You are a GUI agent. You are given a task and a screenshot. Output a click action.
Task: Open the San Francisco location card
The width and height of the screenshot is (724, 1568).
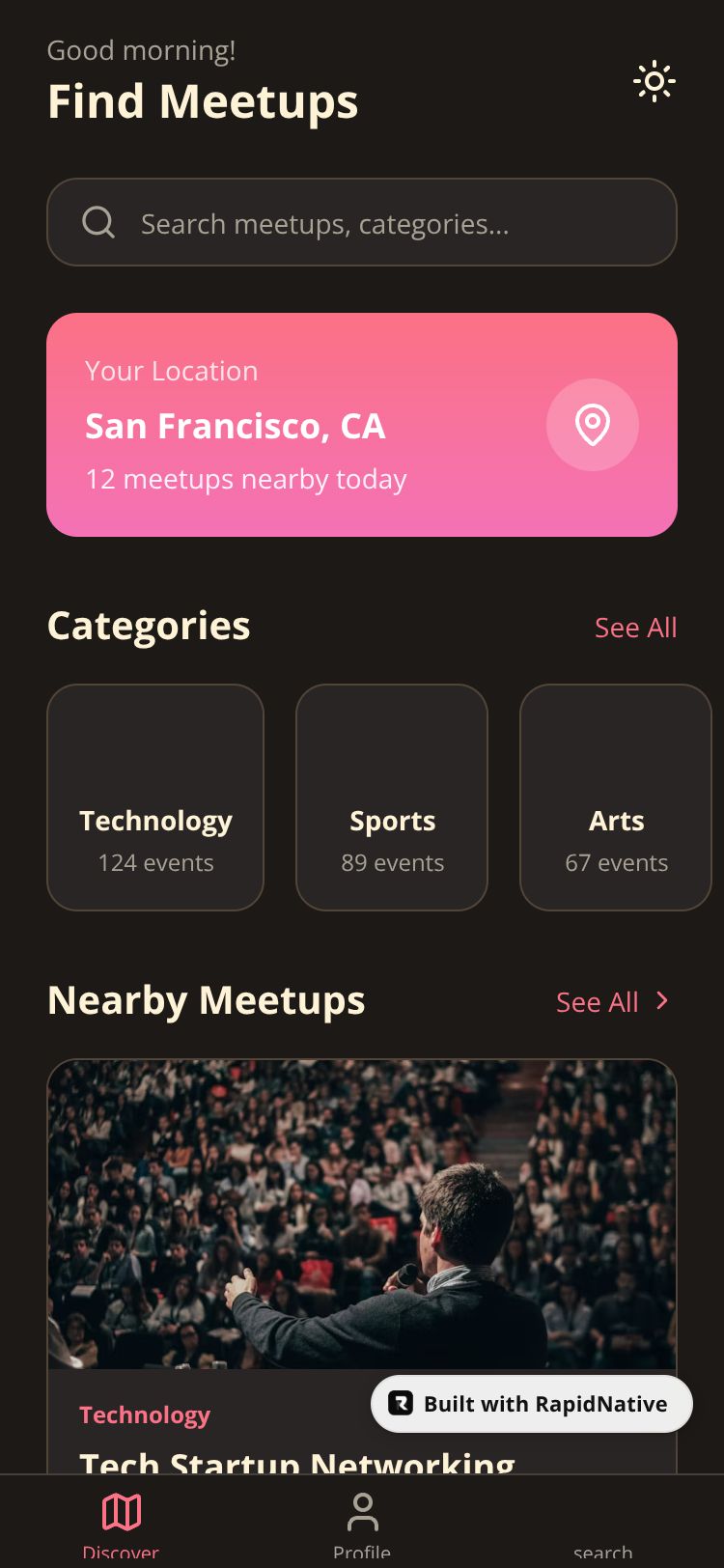click(290, 425)
